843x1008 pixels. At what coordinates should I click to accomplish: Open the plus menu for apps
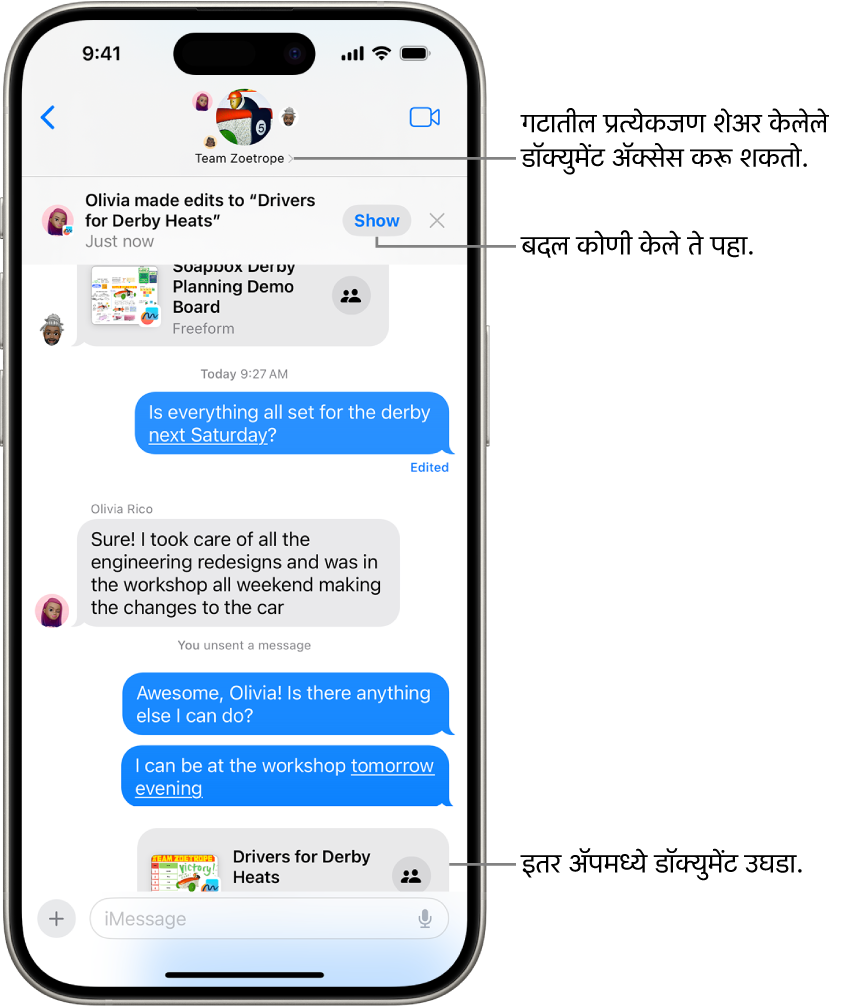pos(57,918)
